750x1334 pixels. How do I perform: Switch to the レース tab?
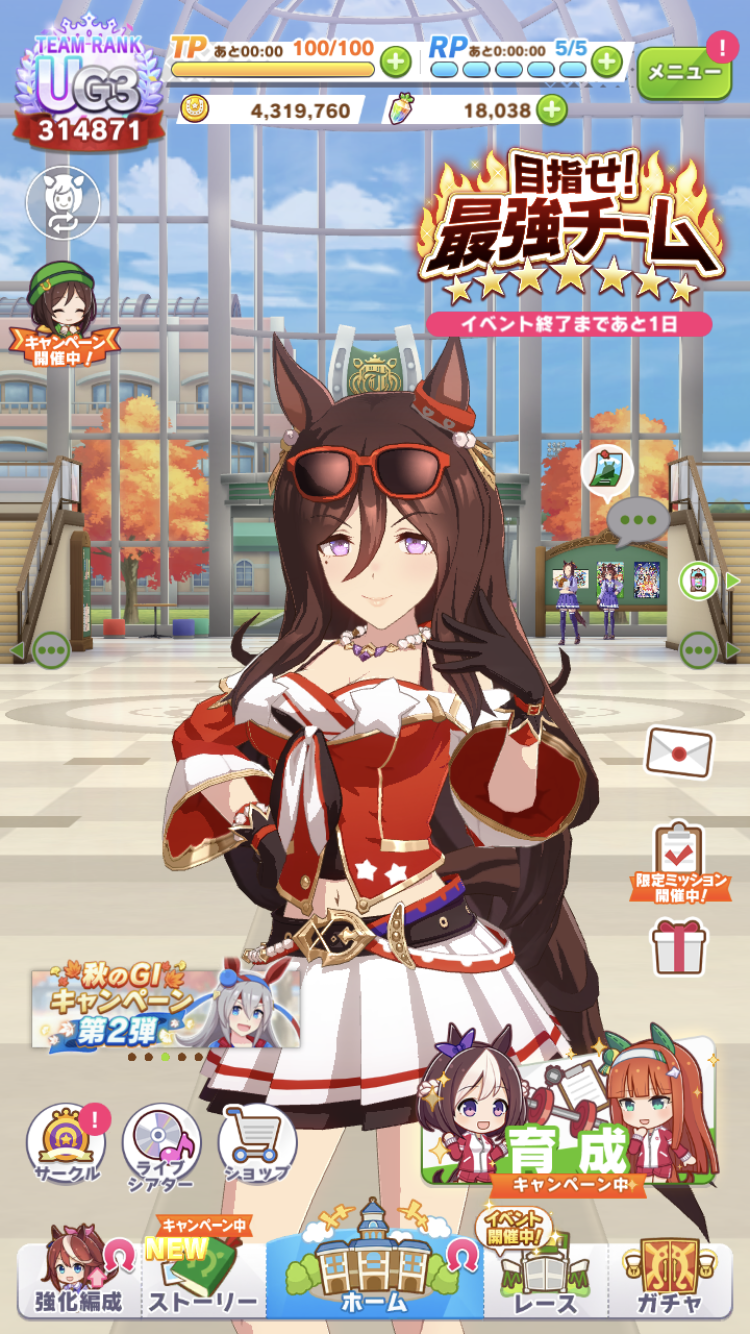[x=546, y=1278]
